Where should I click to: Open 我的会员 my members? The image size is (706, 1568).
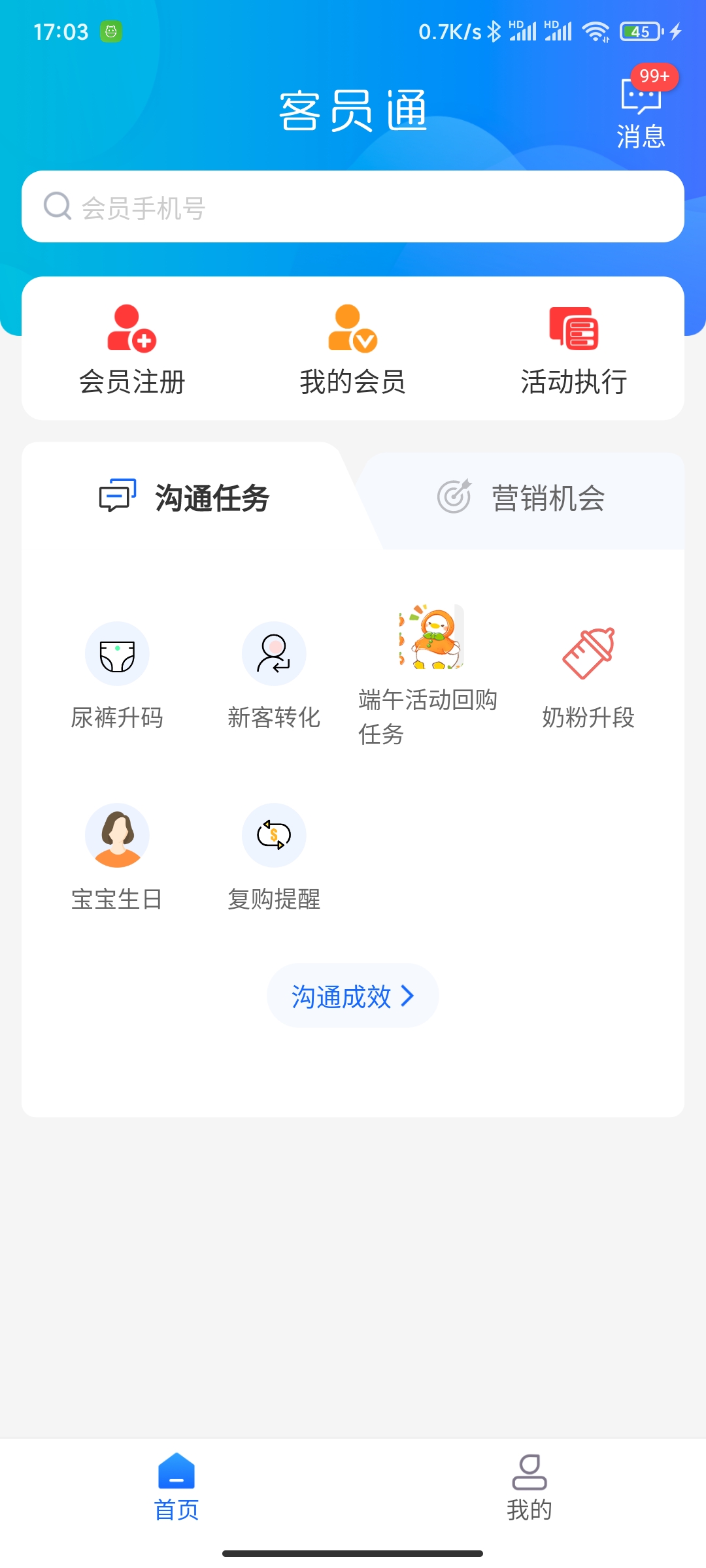click(353, 350)
